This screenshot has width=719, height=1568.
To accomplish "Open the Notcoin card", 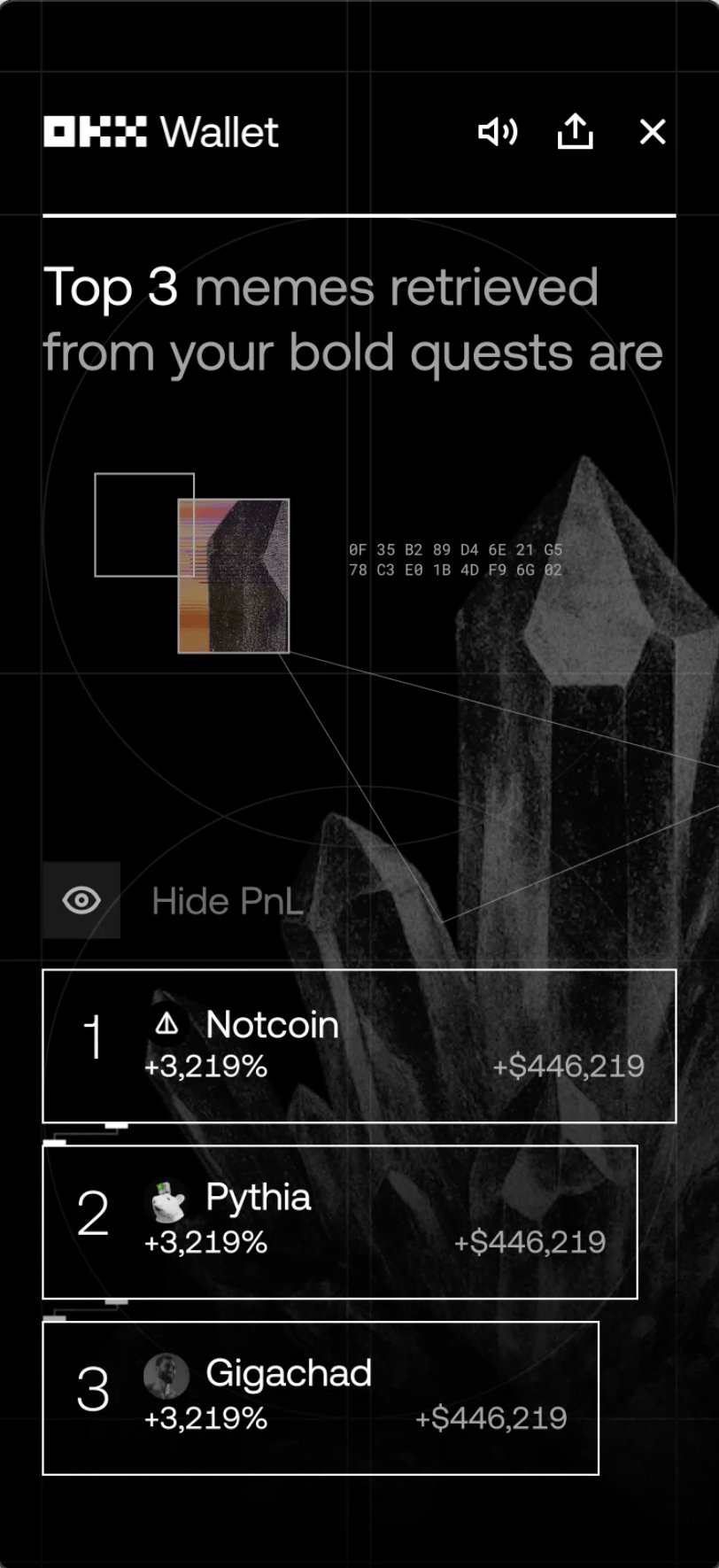I will click(x=359, y=1045).
